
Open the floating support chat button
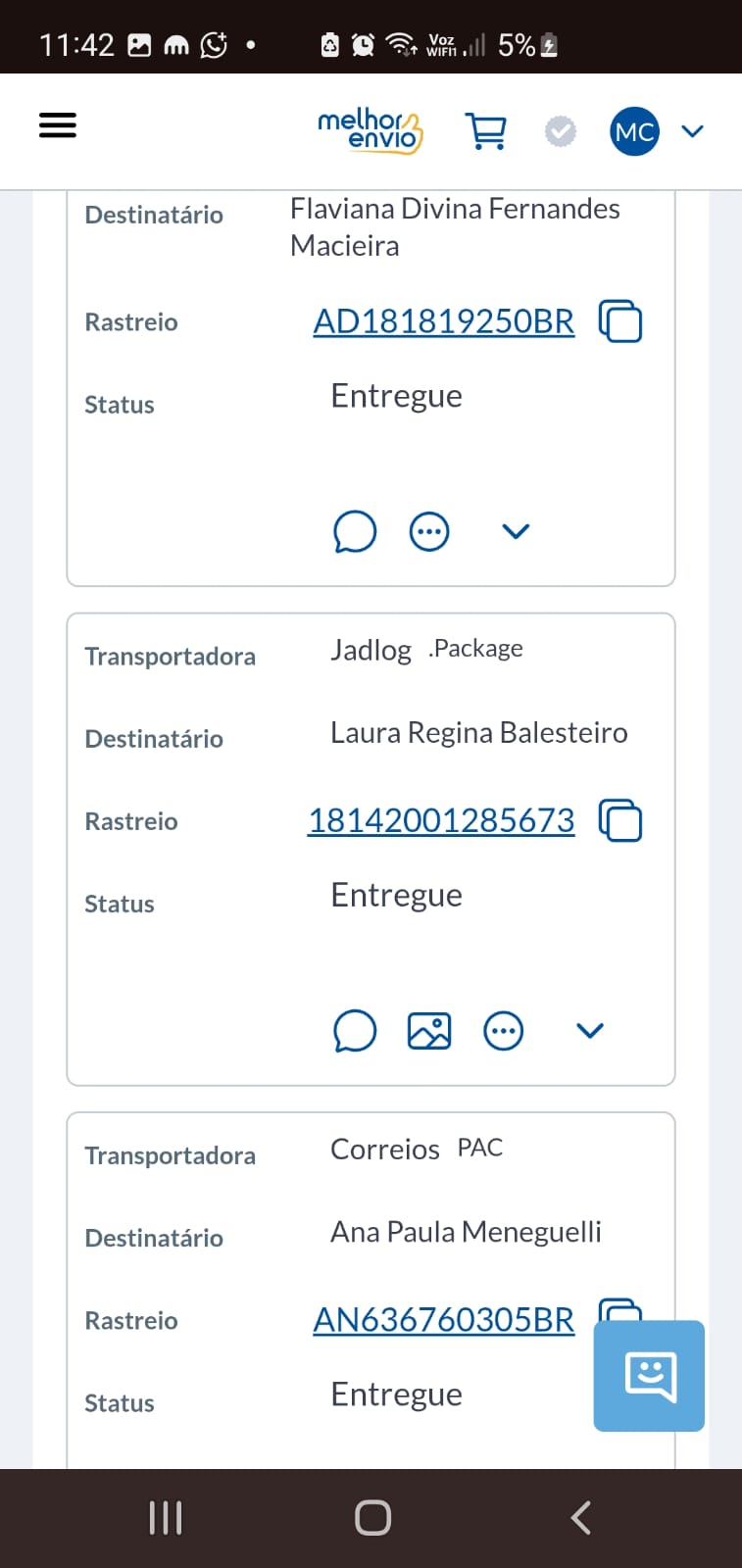[x=649, y=1376]
